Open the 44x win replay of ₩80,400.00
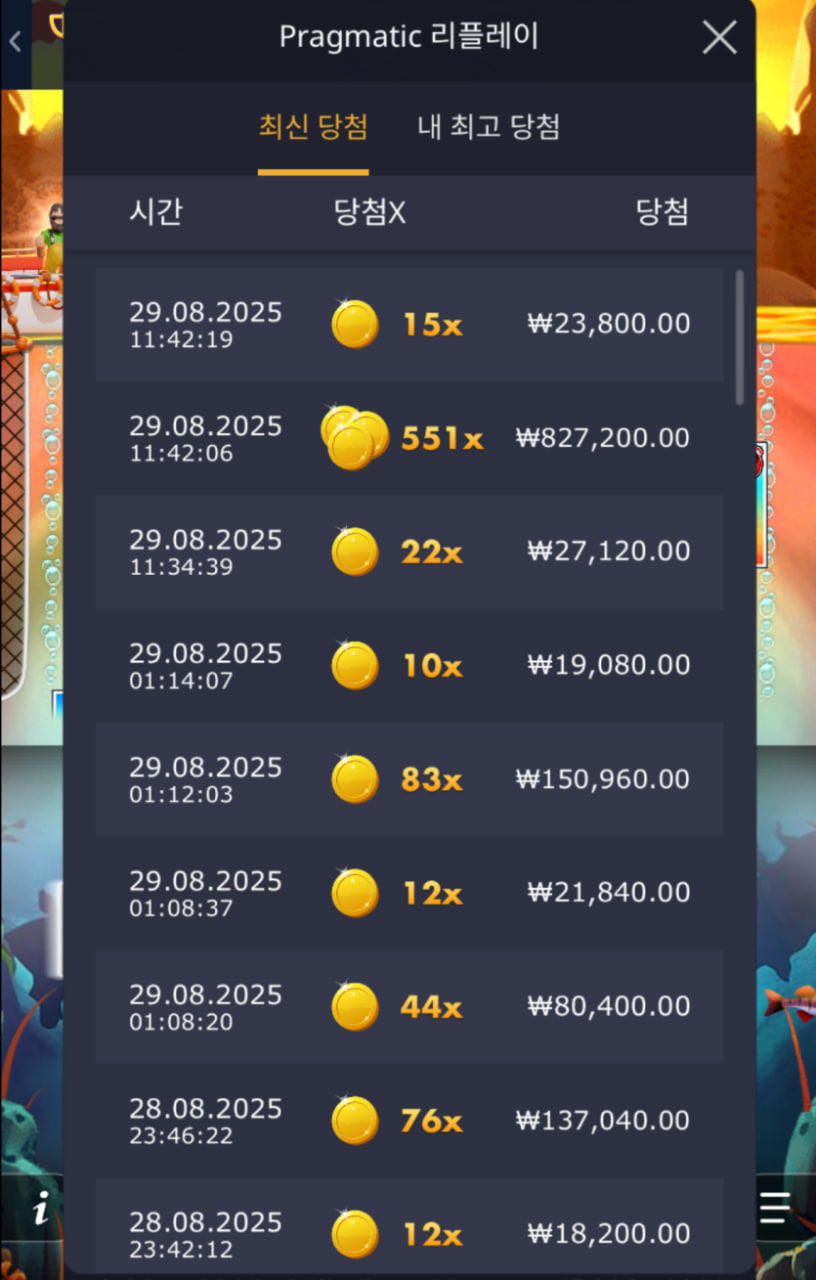816x1280 pixels. [x=409, y=1007]
